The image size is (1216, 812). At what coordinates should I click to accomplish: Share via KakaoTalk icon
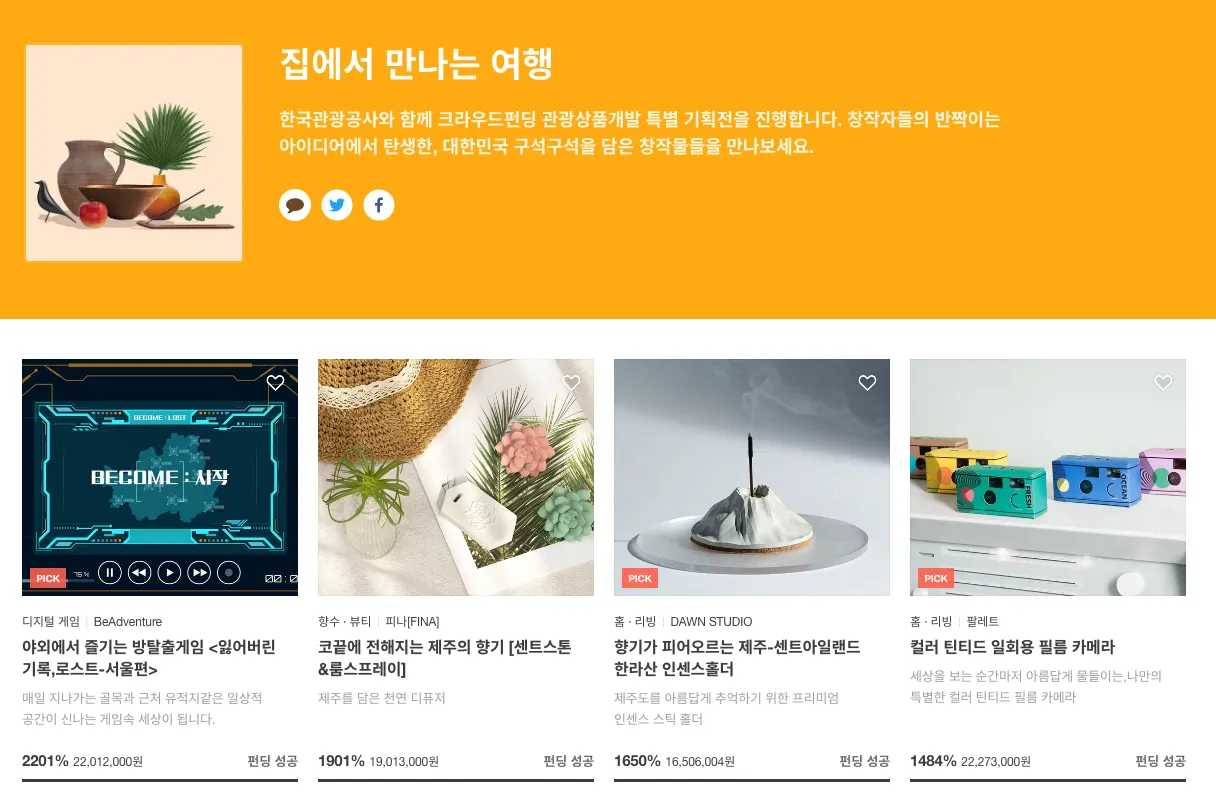coord(295,205)
